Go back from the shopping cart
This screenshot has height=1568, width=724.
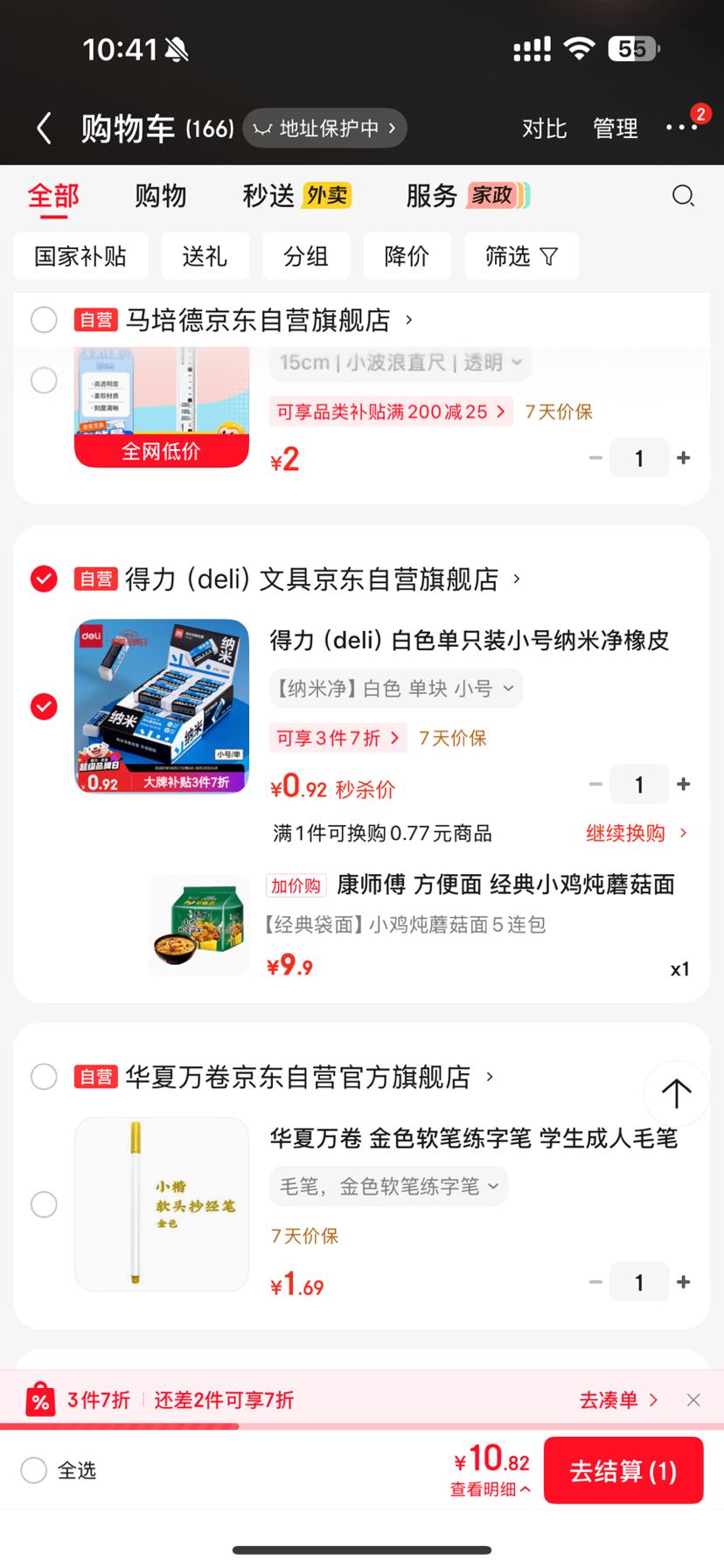(44, 128)
